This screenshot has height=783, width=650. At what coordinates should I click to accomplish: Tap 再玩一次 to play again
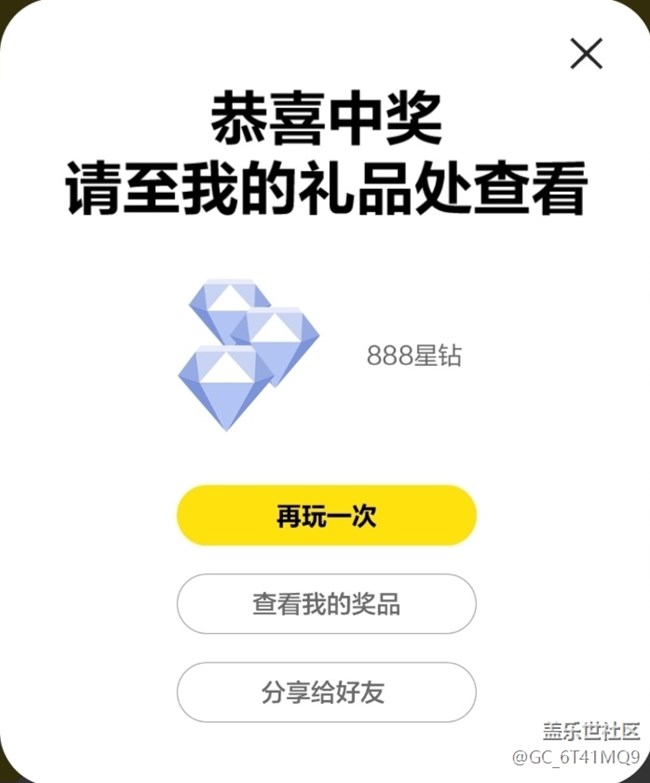coord(326,516)
